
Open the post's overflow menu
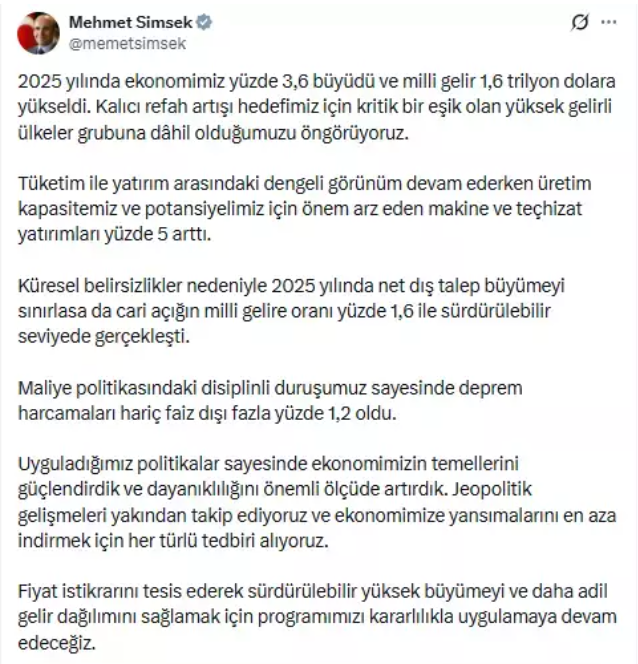click(614, 24)
